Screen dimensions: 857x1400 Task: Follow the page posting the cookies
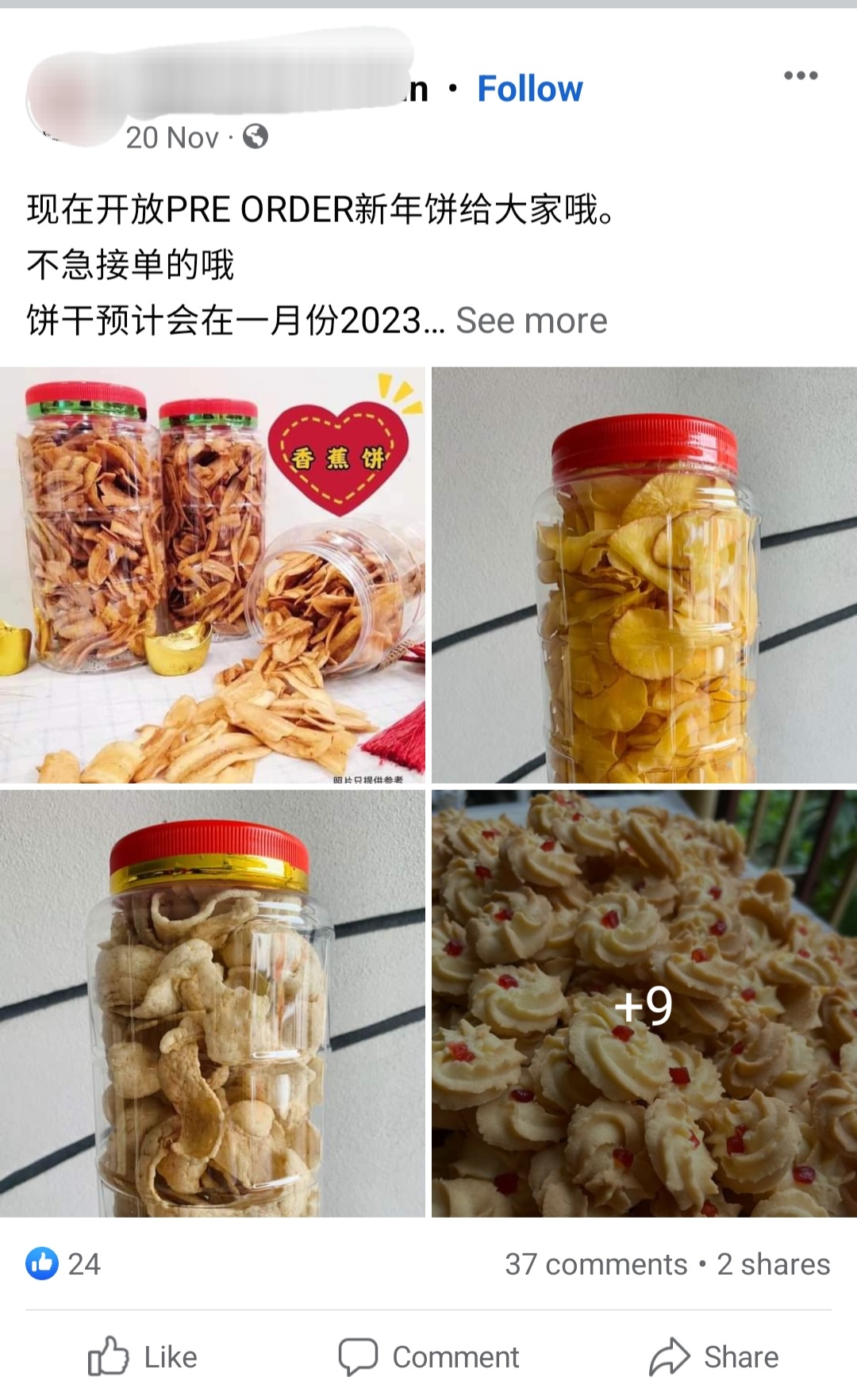(x=529, y=87)
